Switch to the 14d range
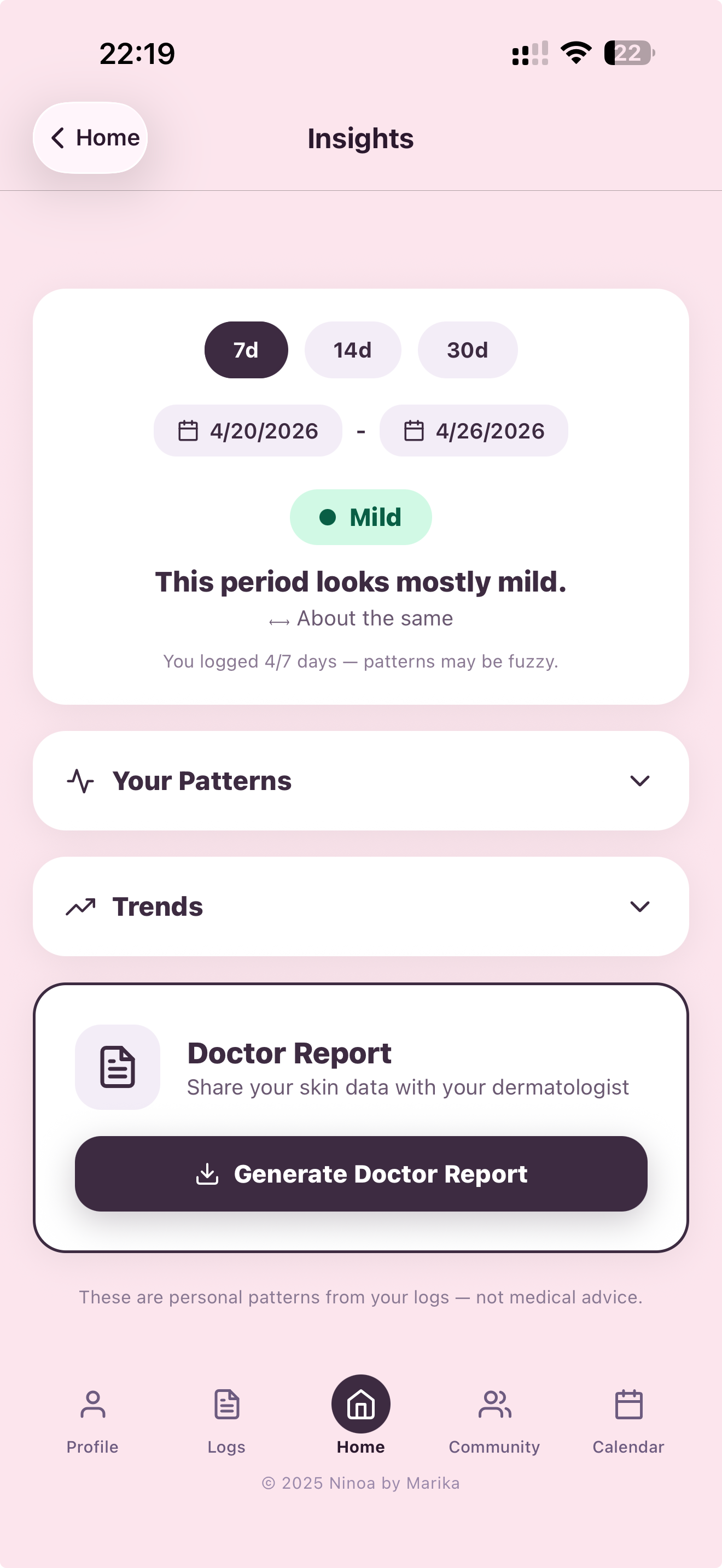 pyautogui.click(x=352, y=350)
